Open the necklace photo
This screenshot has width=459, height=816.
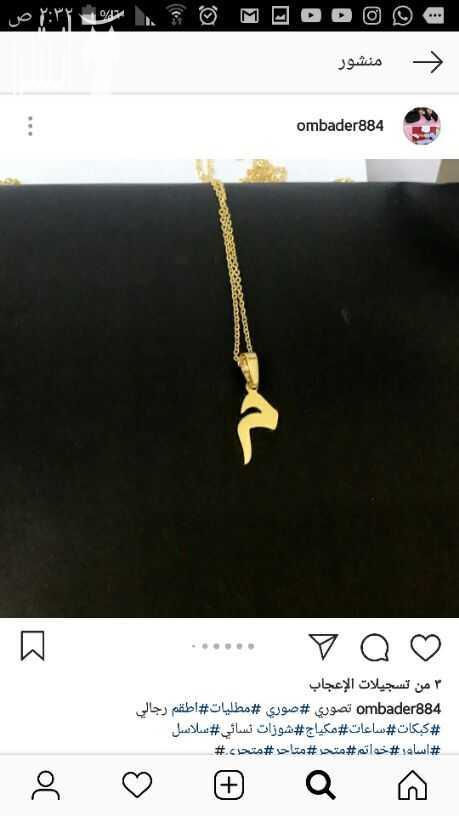(x=230, y=388)
